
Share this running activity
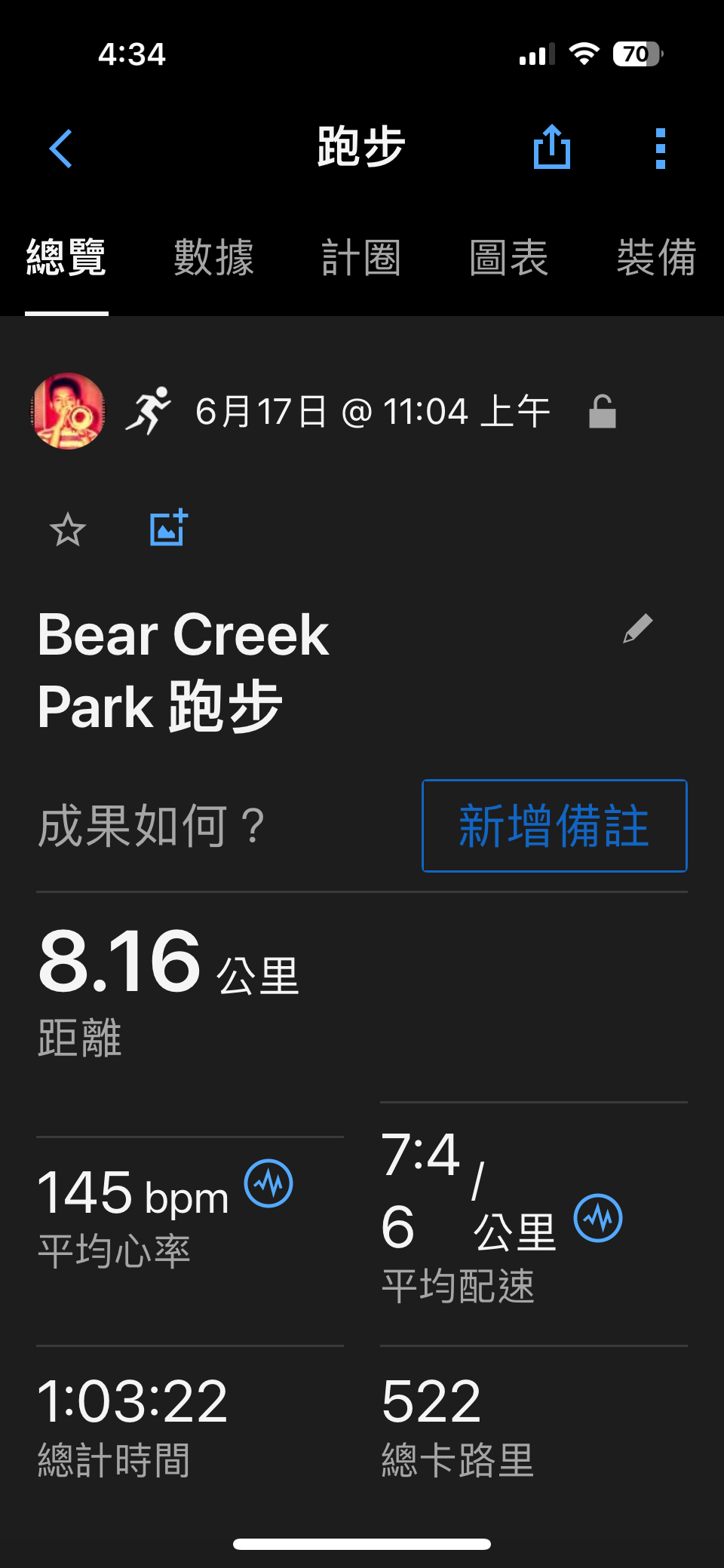(x=551, y=147)
